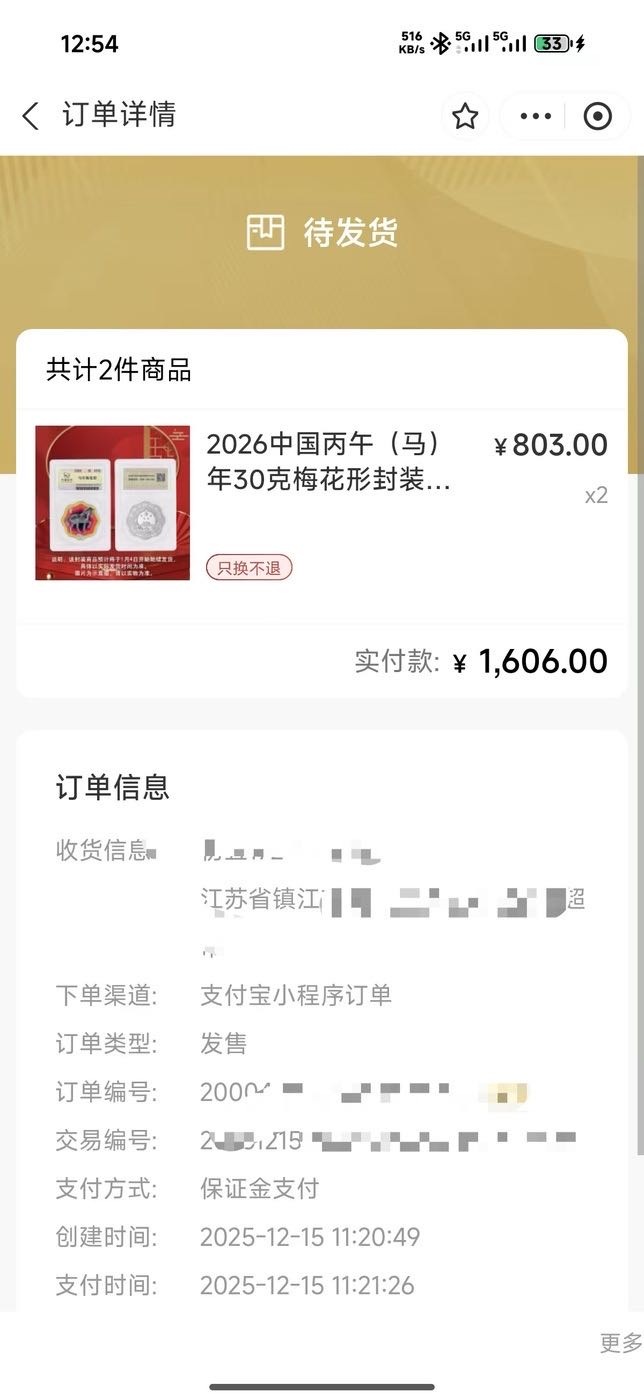Go back from order details
The width and height of the screenshot is (644, 1400).
coord(31,116)
